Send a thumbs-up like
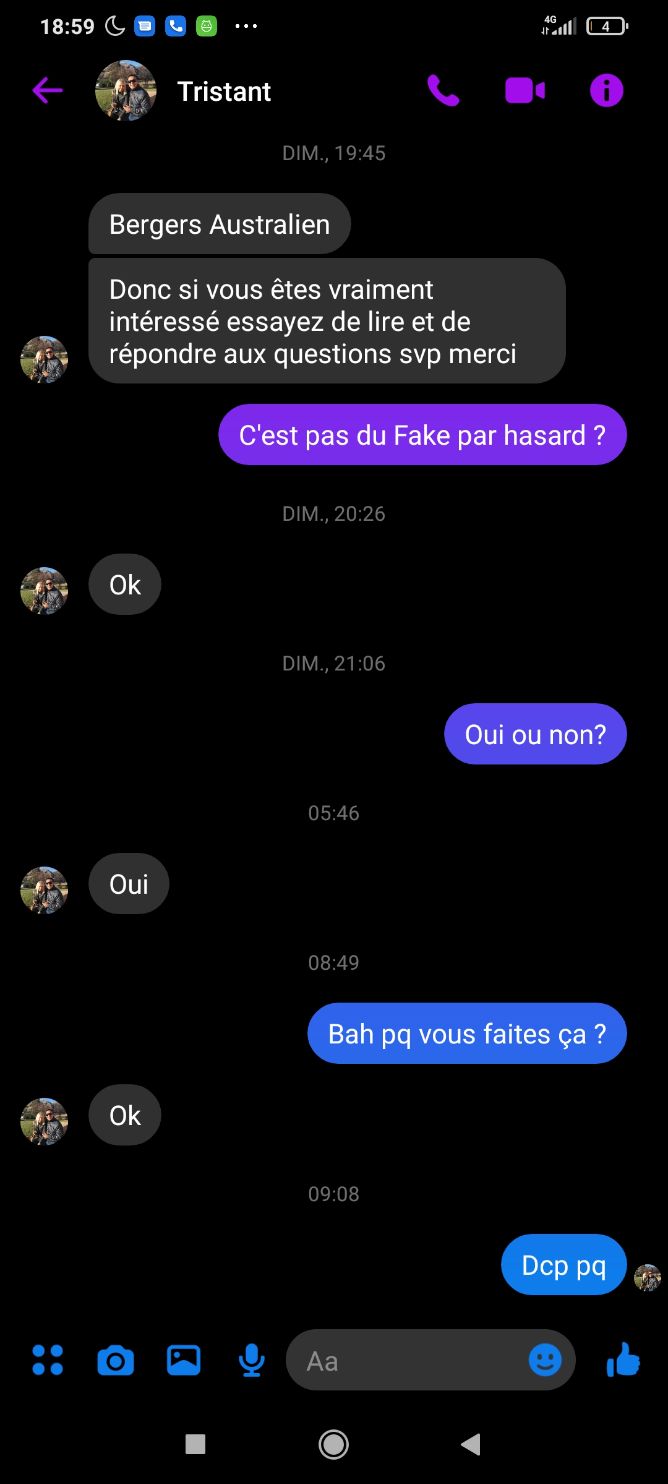Viewport: 668px width, 1484px height. click(623, 1360)
